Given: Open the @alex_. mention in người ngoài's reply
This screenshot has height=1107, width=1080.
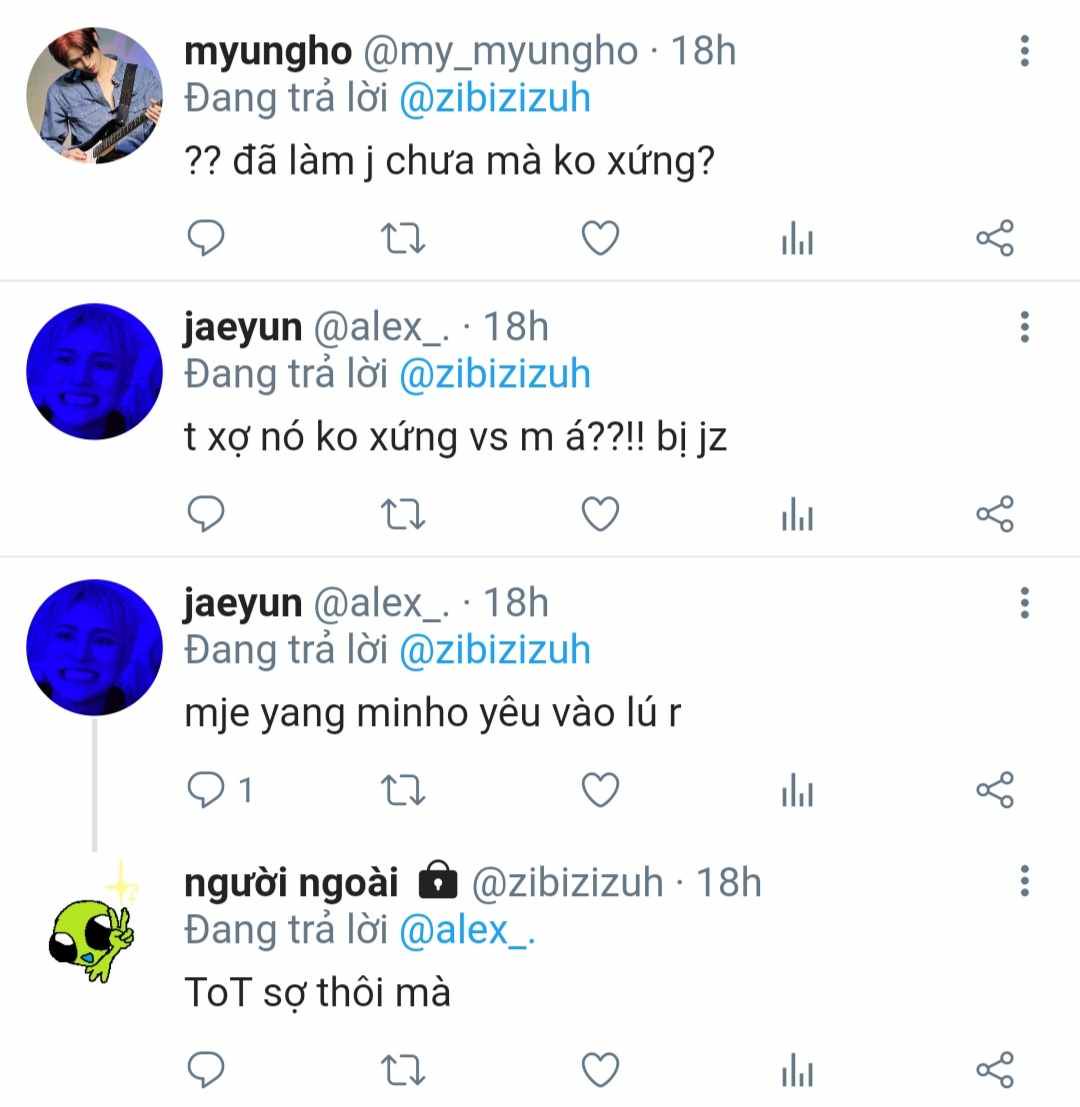Looking at the screenshot, I should pos(467,931).
